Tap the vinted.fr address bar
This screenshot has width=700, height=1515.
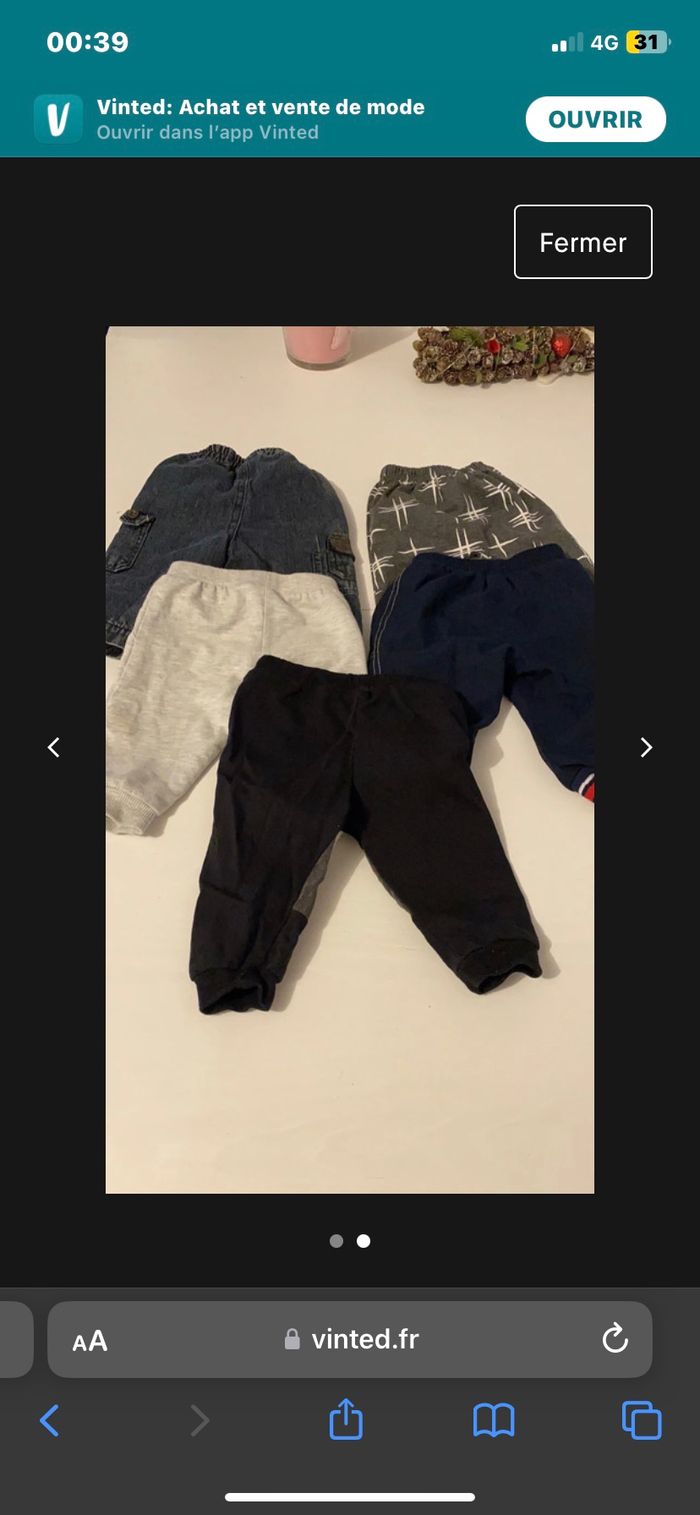pos(351,1340)
